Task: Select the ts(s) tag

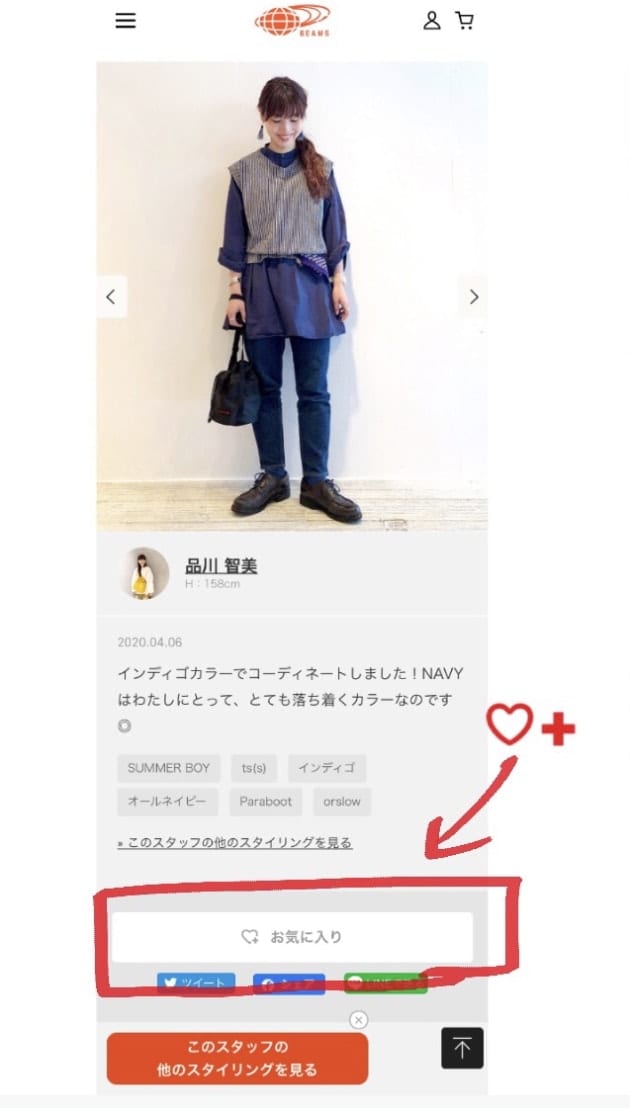Action: 254,768
